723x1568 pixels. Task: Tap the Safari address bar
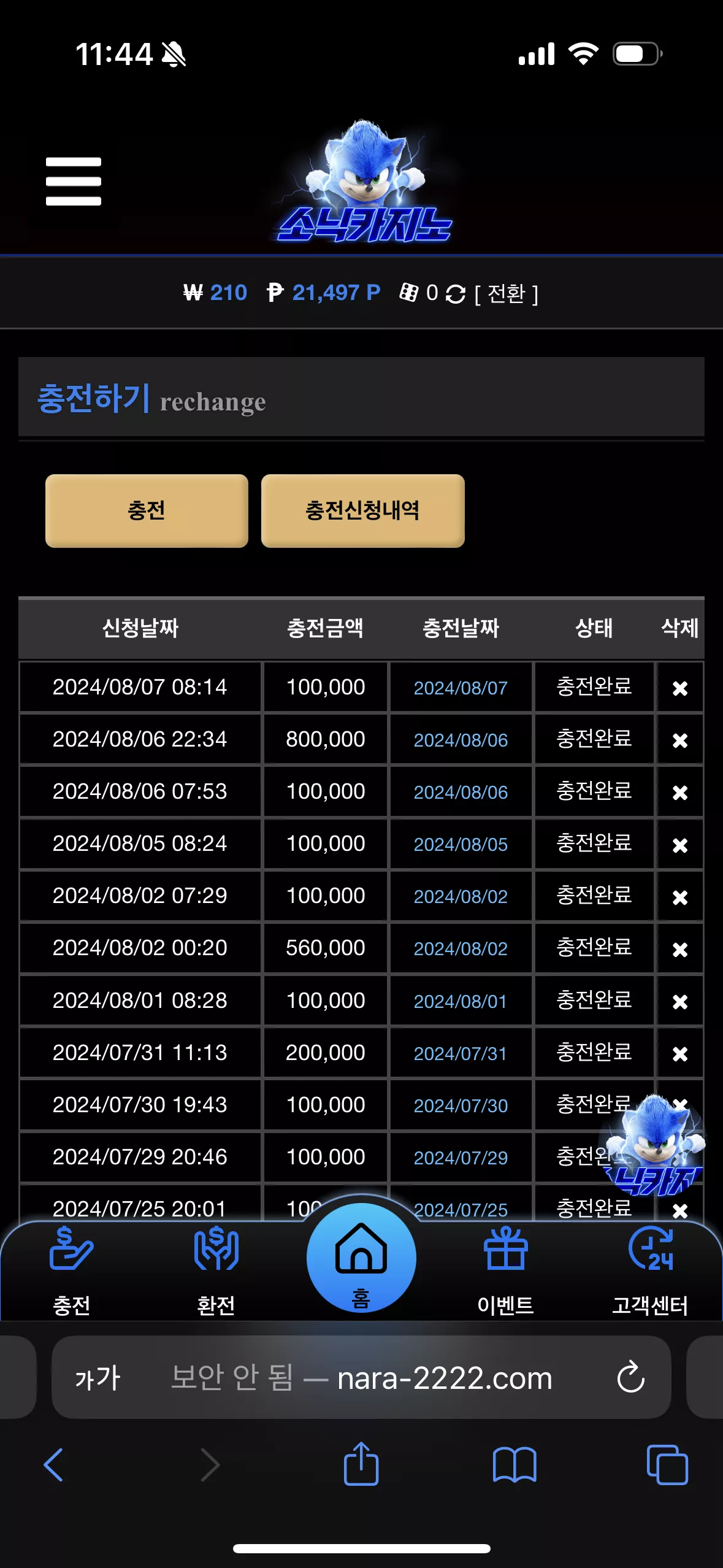tap(361, 1378)
